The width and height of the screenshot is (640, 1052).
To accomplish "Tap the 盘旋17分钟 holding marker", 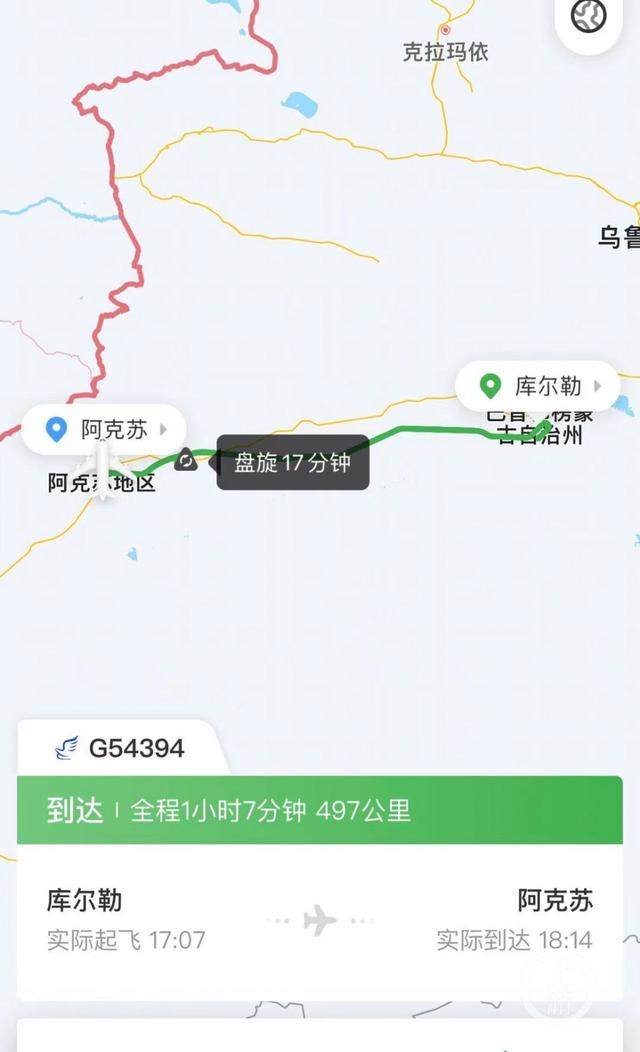I will [186, 460].
